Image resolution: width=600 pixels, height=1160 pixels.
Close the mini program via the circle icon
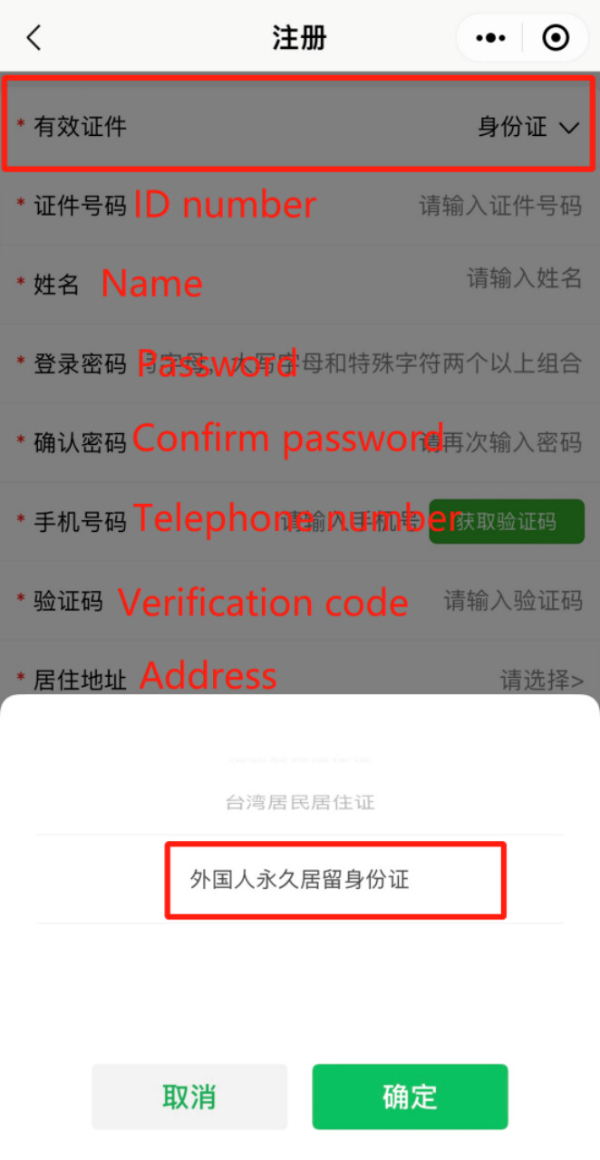pos(555,38)
